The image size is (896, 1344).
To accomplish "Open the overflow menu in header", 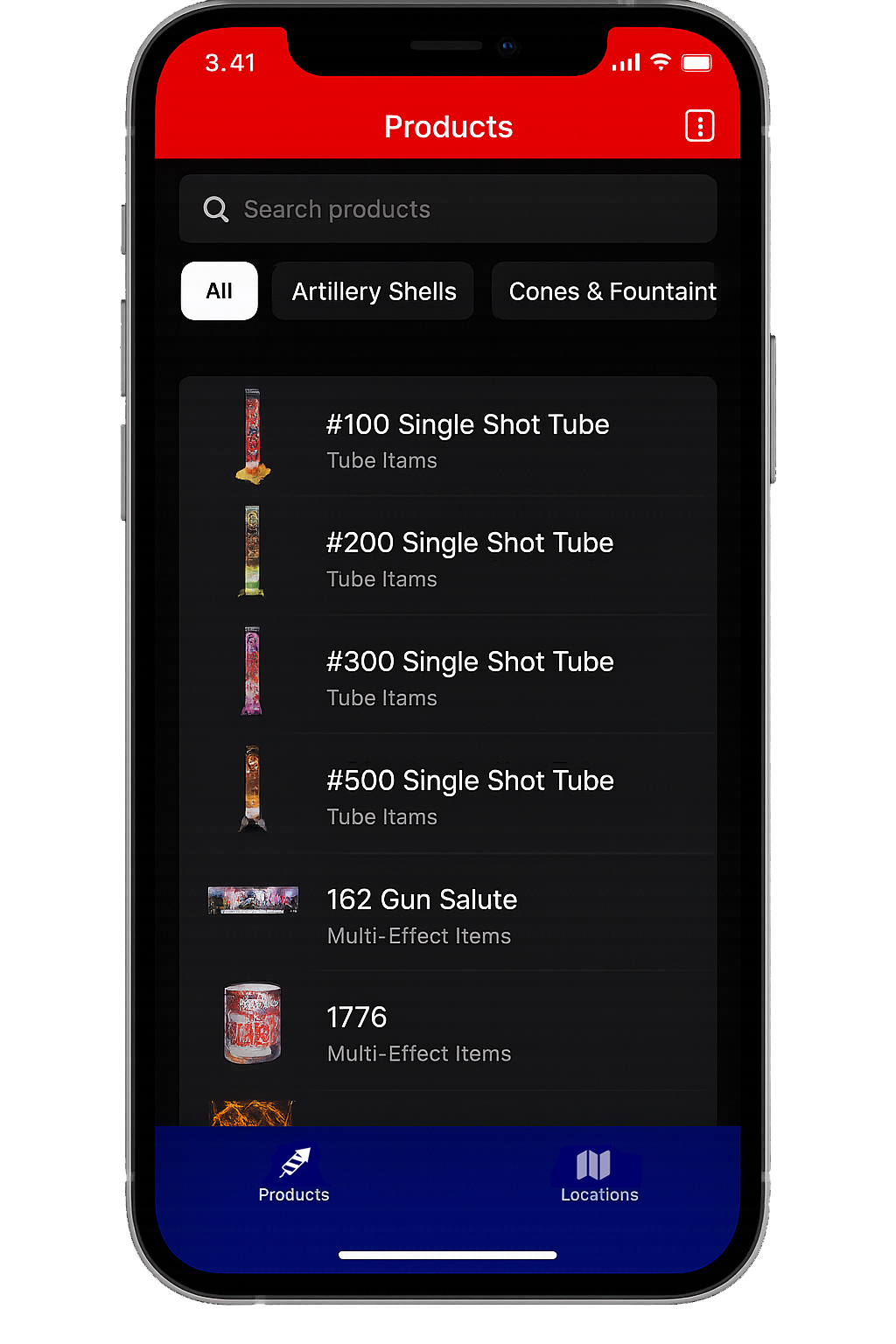I will pyautogui.click(x=699, y=126).
